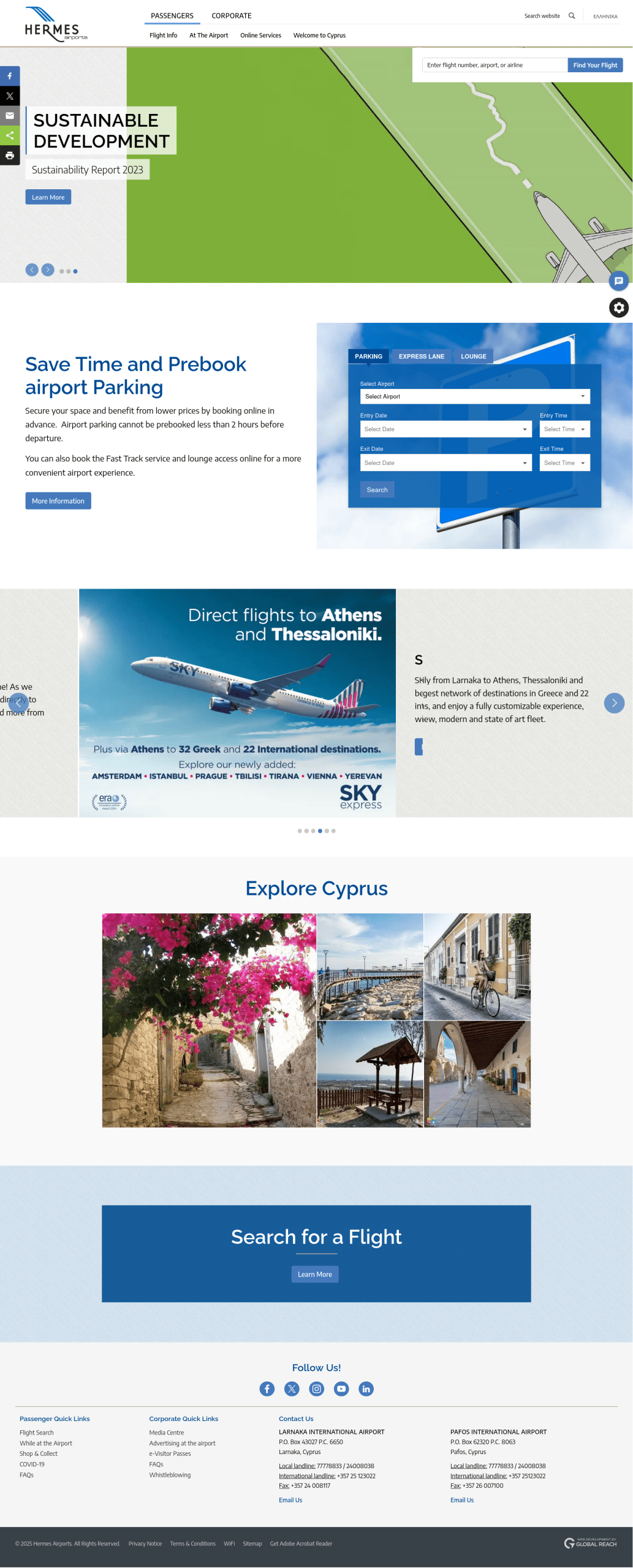Tap Learn More on the Sustainability Report banner
This screenshot has width=633, height=1568.
48,197
